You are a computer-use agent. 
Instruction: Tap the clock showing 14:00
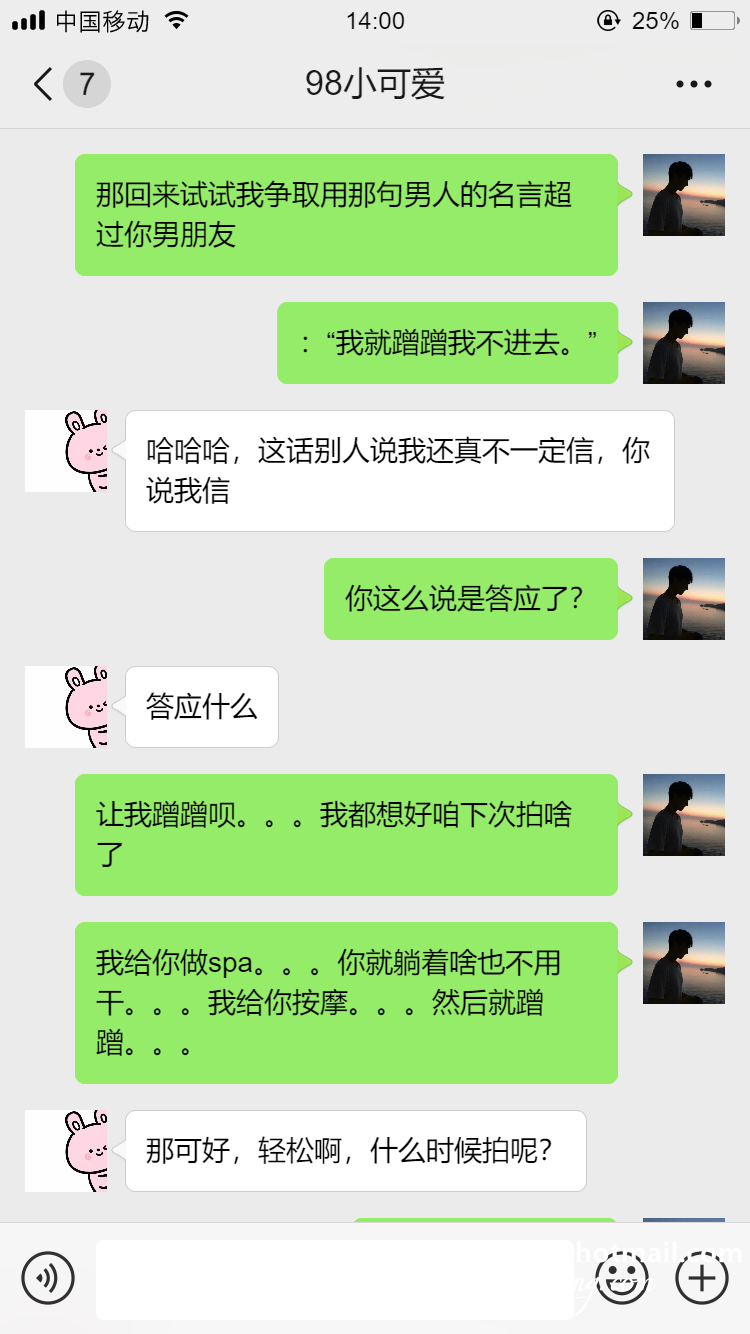click(375, 21)
